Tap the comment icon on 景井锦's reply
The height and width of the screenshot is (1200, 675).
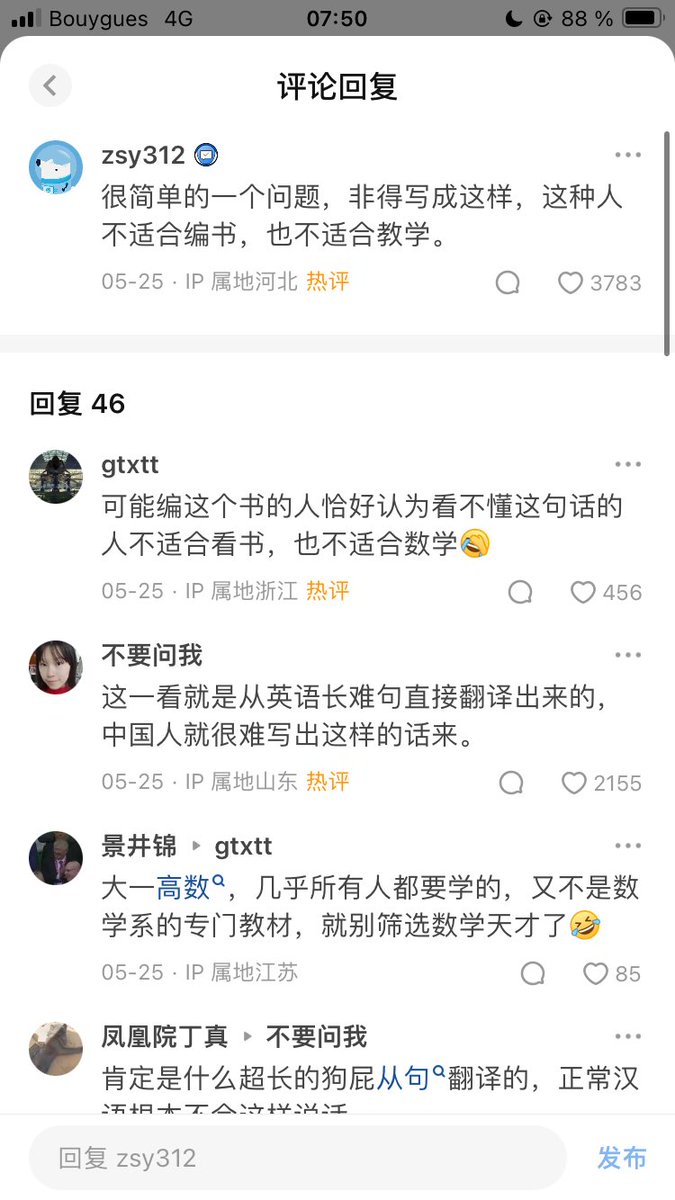534,973
